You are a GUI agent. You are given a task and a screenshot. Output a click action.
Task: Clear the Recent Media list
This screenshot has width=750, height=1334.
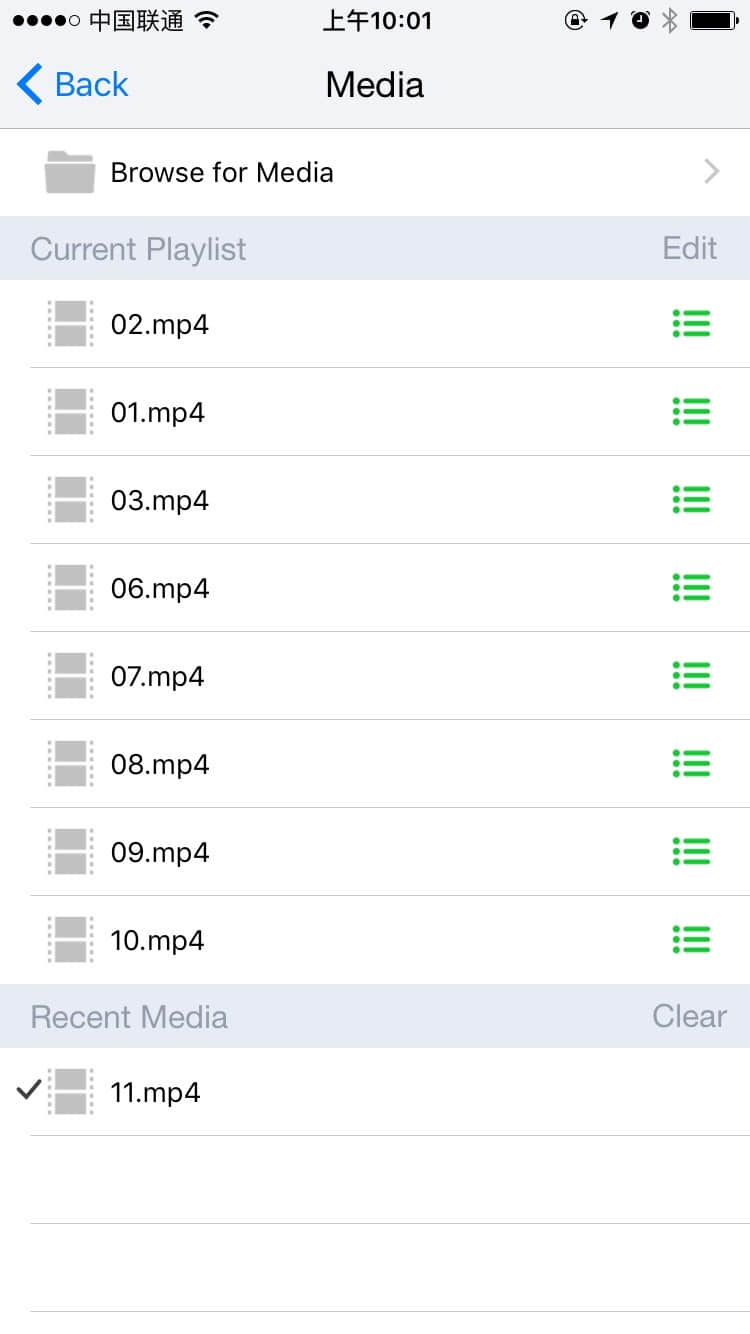click(x=689, y=1016)
